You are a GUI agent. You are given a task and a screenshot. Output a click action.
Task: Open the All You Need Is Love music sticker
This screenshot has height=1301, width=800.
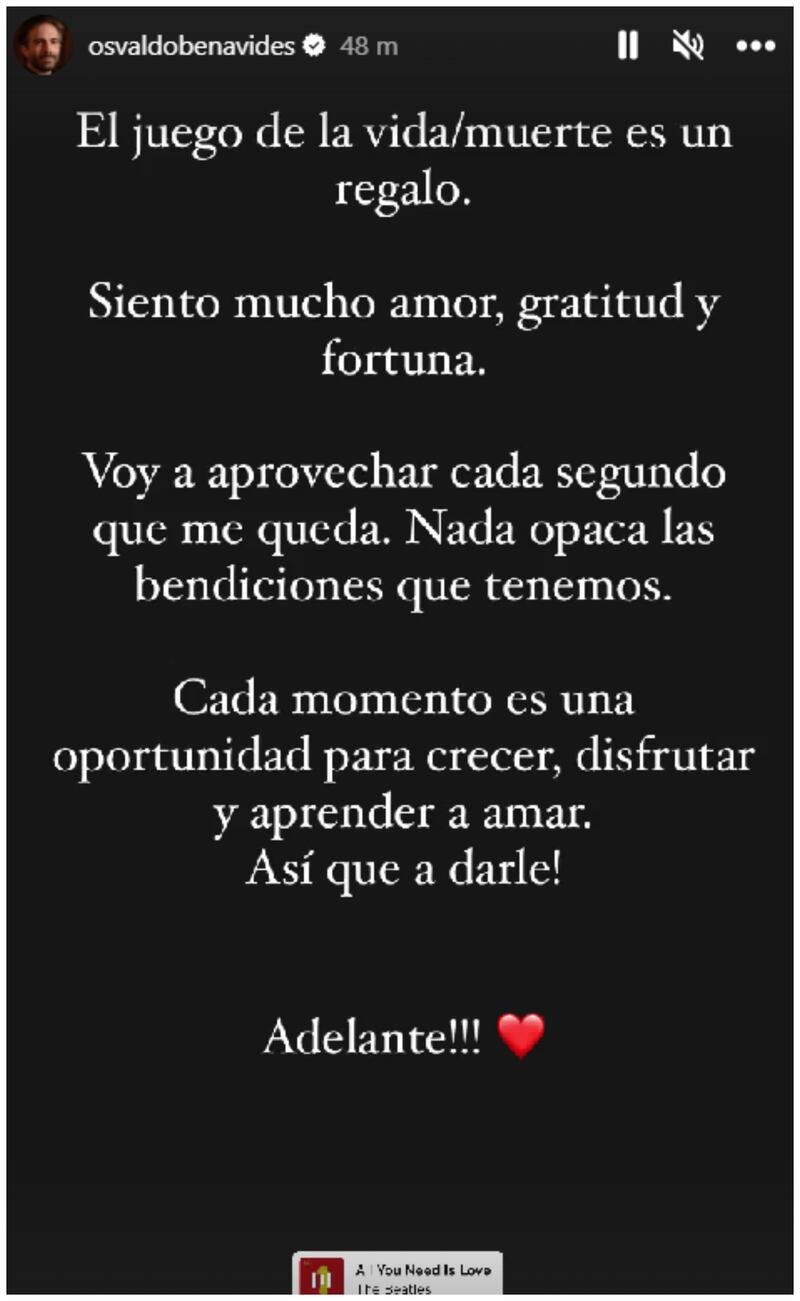(x=398, y=1276)
